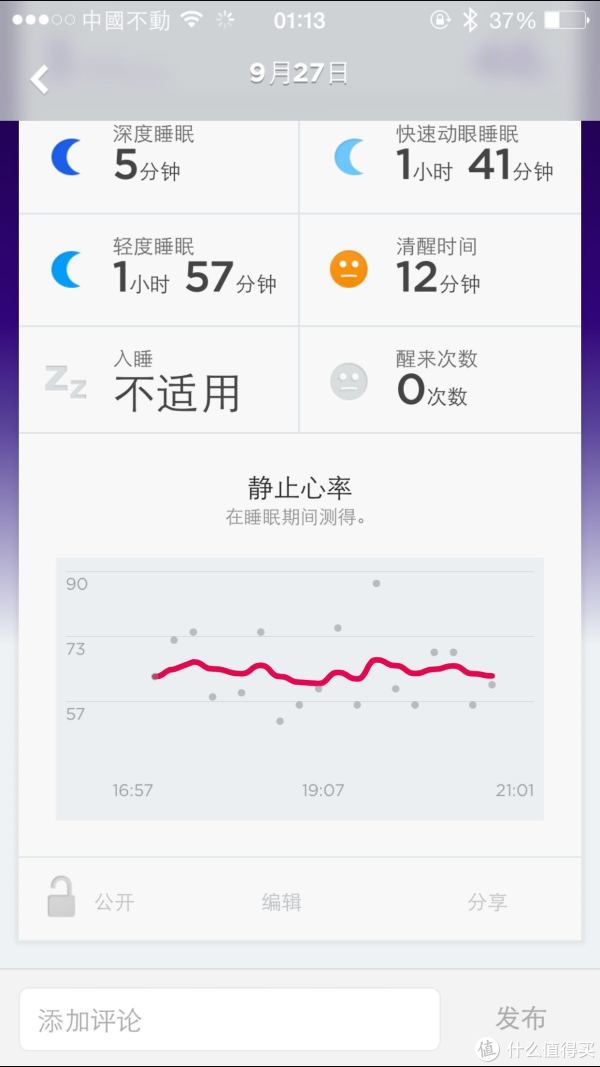Viewport: 600px width, 1067px height.
Task: Tap 分享 to share the sleep record
Action: point(487,902)
